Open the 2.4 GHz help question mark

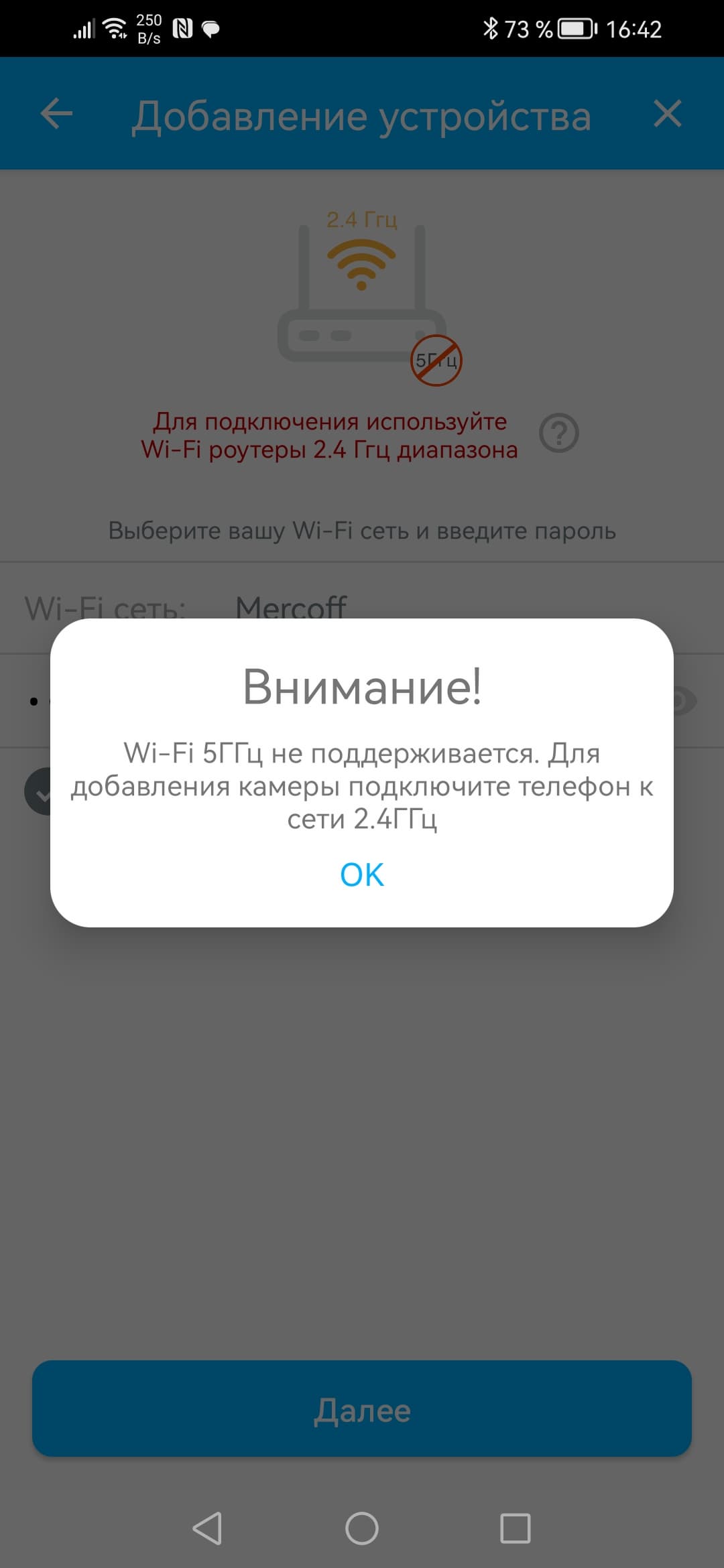point(559,434)
